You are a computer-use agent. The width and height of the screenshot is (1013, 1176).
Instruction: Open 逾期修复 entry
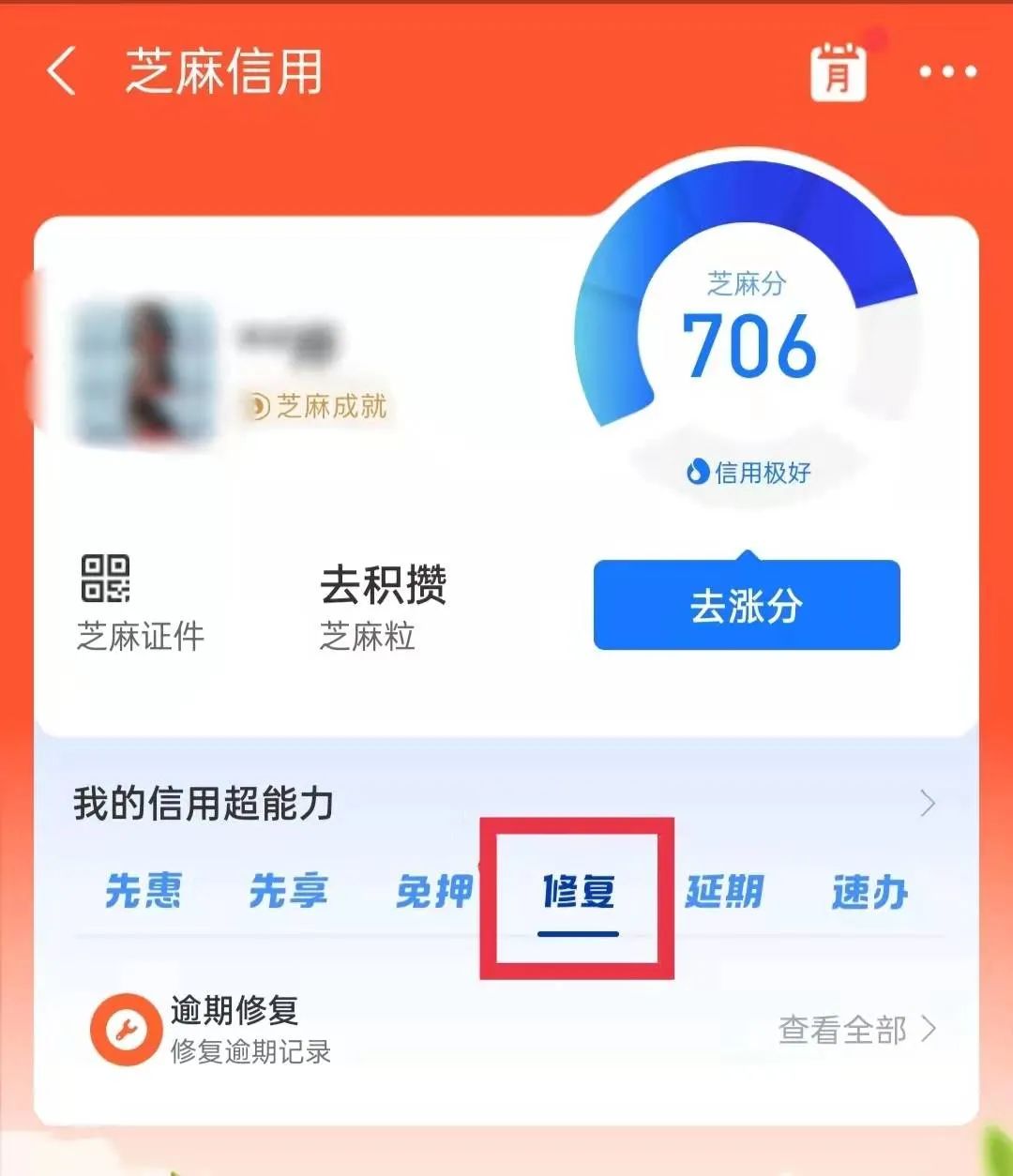click(234, 1029)
